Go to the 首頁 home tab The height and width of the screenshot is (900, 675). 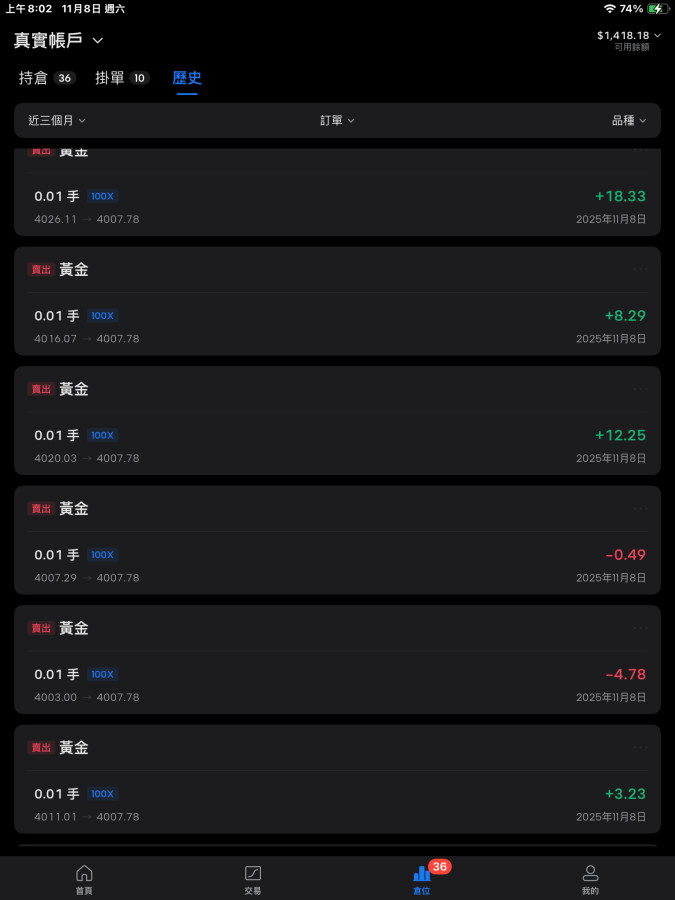pos(84,879)
